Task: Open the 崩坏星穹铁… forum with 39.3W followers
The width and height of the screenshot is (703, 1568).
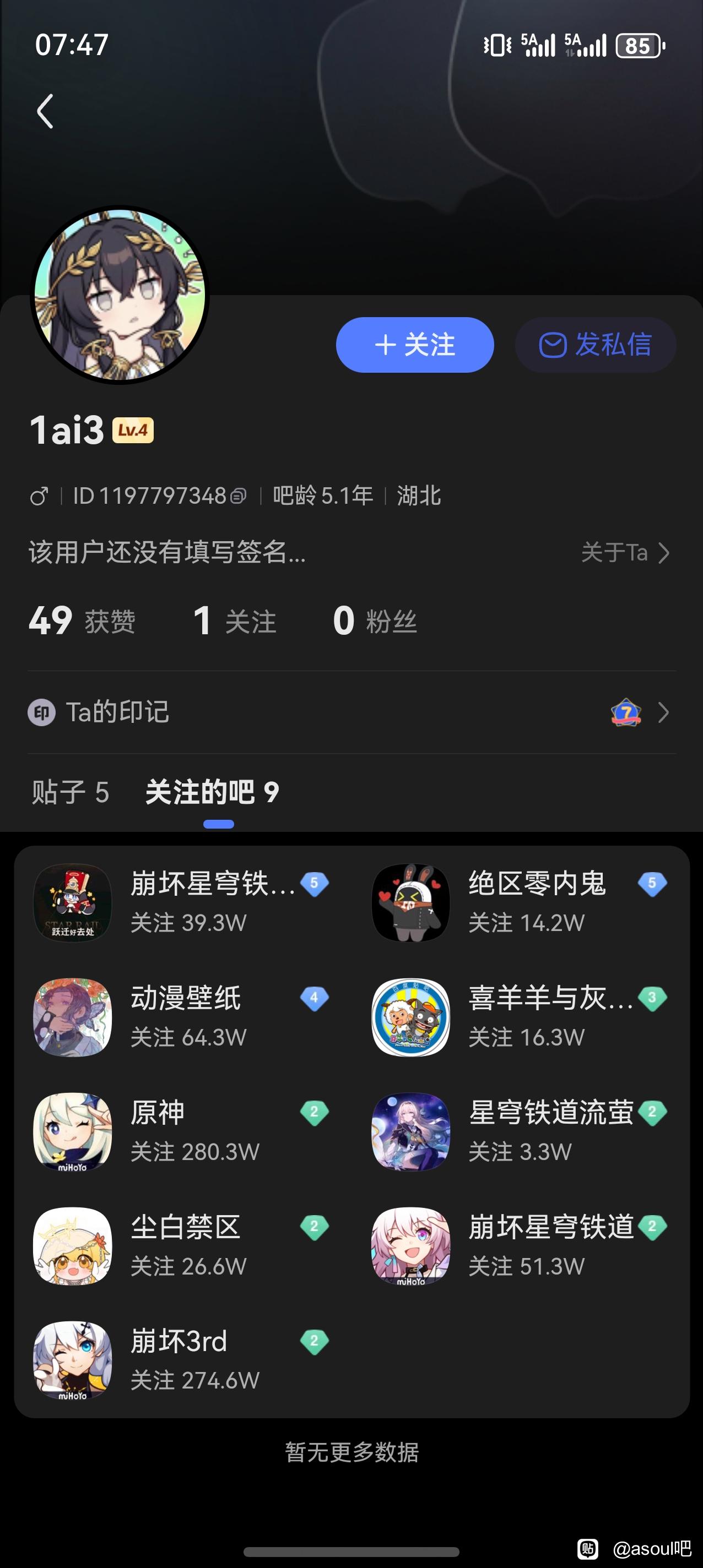Action: pyautogui.click(x=181, y=903)
